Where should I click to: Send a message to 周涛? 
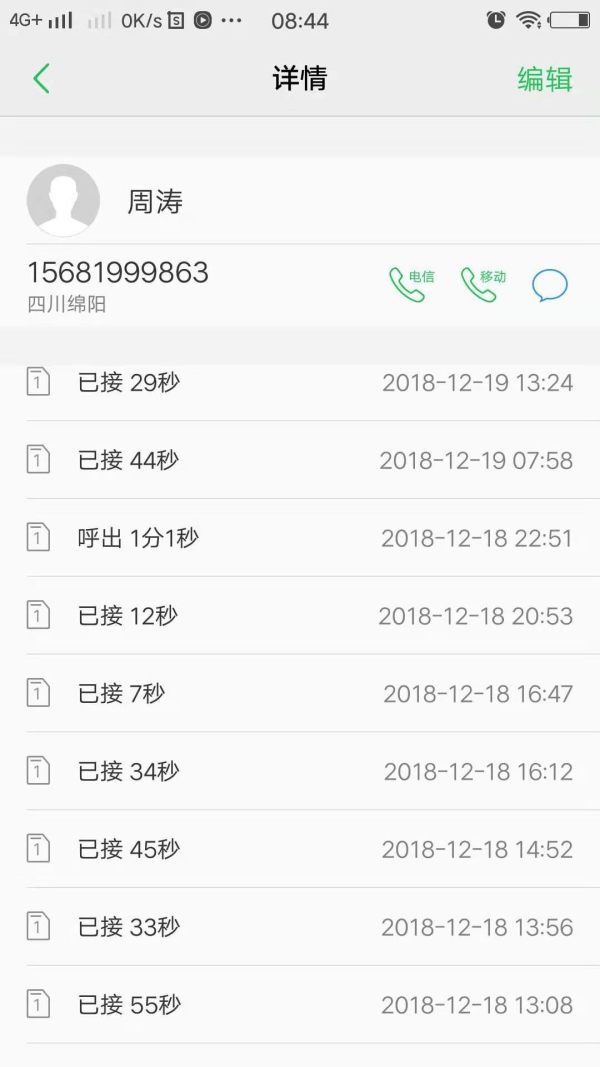(549, 286)
